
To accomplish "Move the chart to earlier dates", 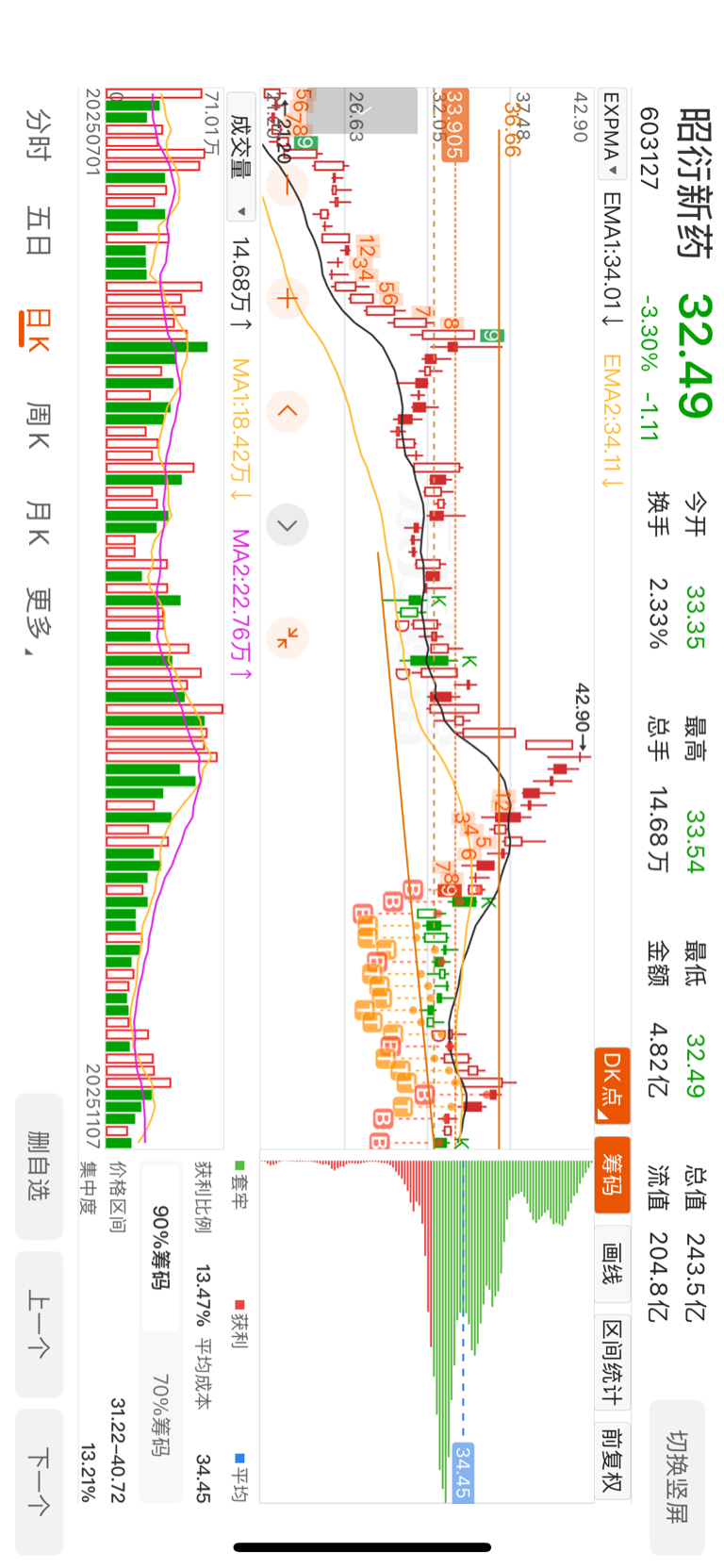I will pos(287,411).
